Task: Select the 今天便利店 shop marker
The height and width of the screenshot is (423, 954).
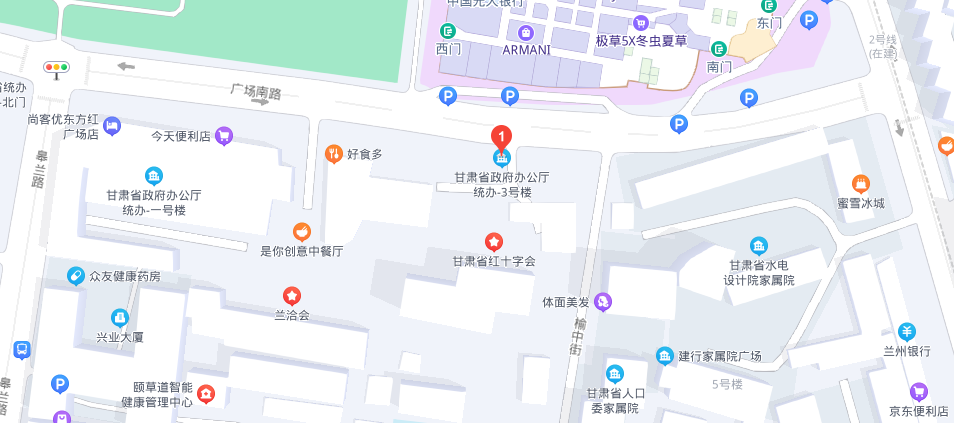Action: (x=224, y=136)
